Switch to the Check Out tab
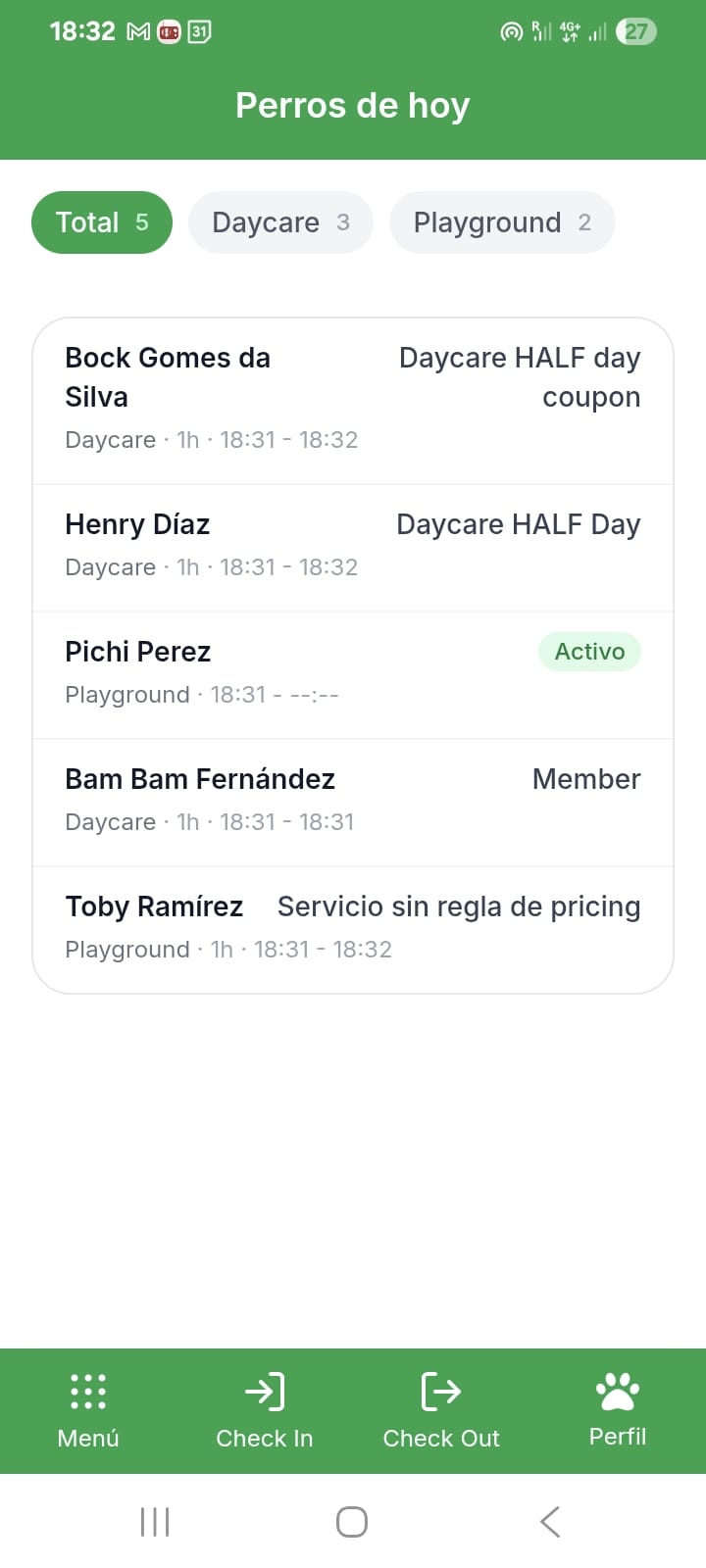The height and width of the screenshot is (1568, 706). pos(441,1410)
